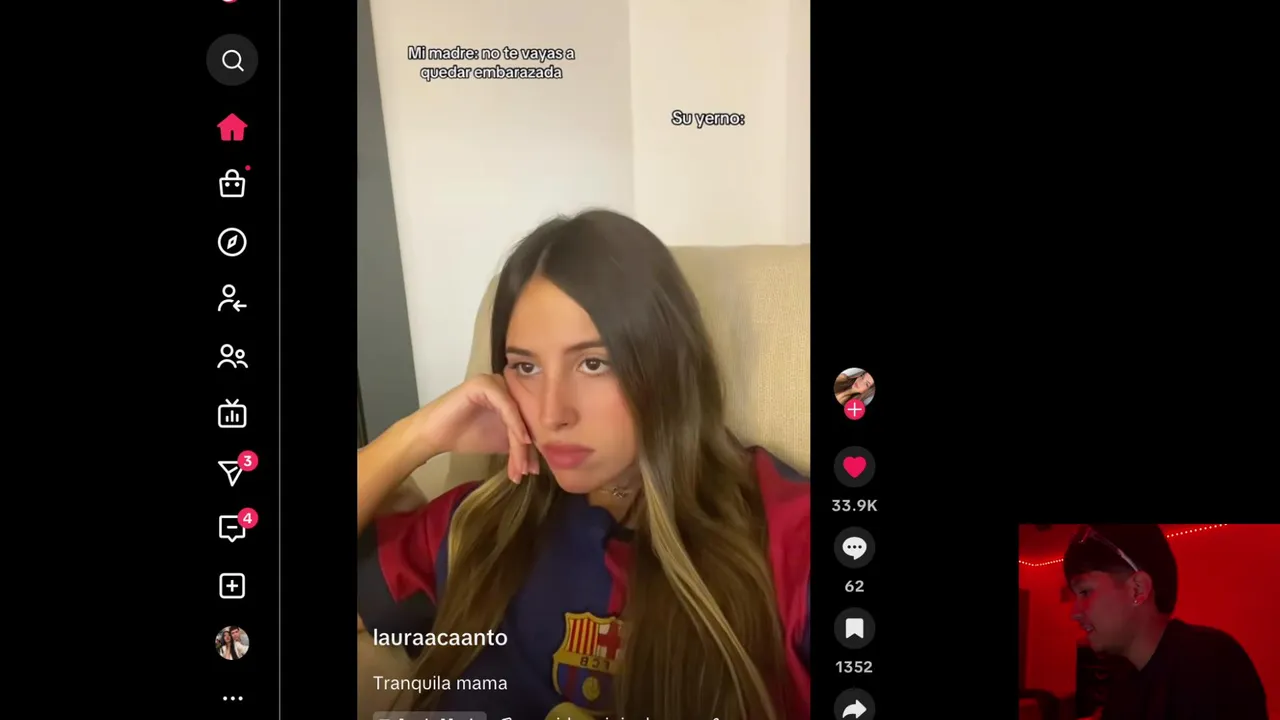This screenshot has width=1280, height=720.
Task: Open the More three-dot menu
Action: click(x=232, y=699)
